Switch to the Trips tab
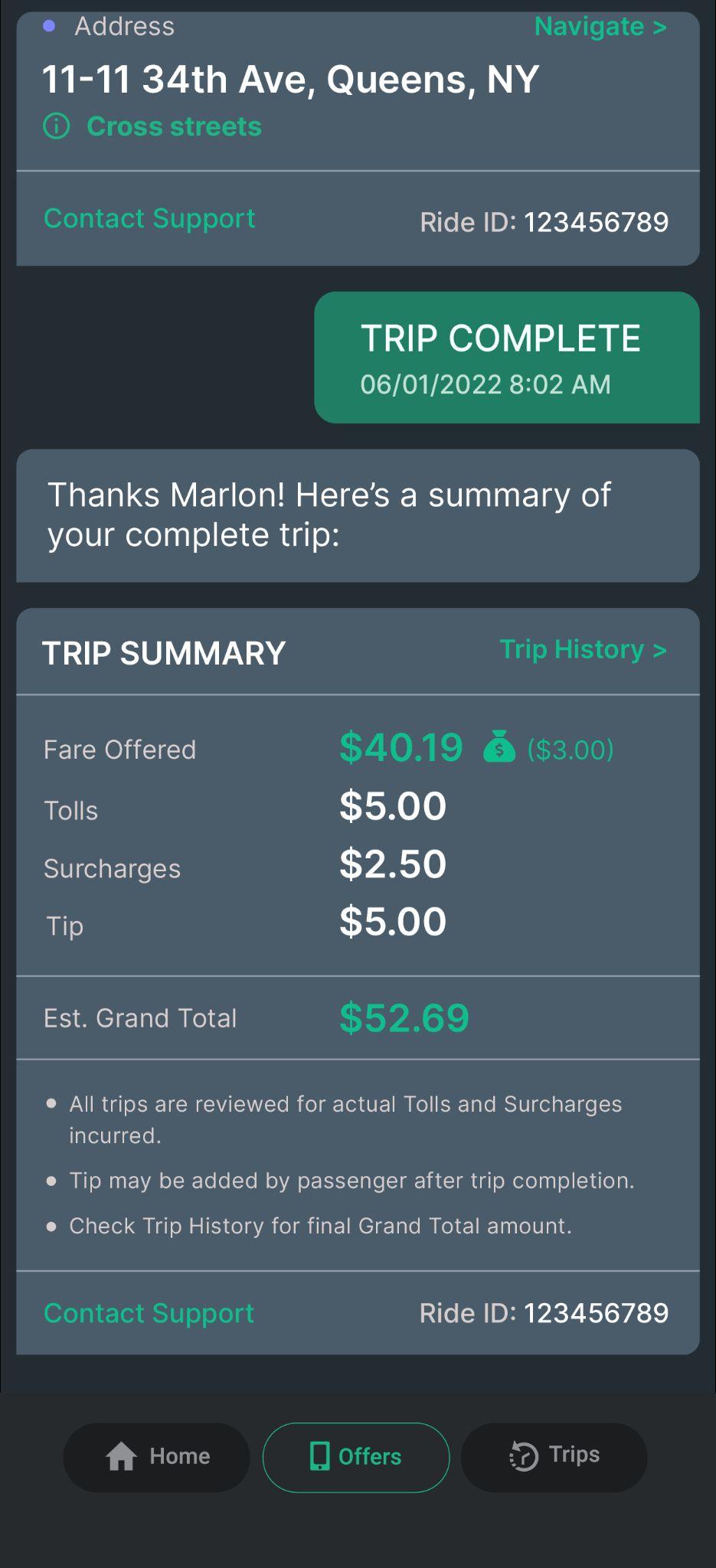 tap(554, 1456)
